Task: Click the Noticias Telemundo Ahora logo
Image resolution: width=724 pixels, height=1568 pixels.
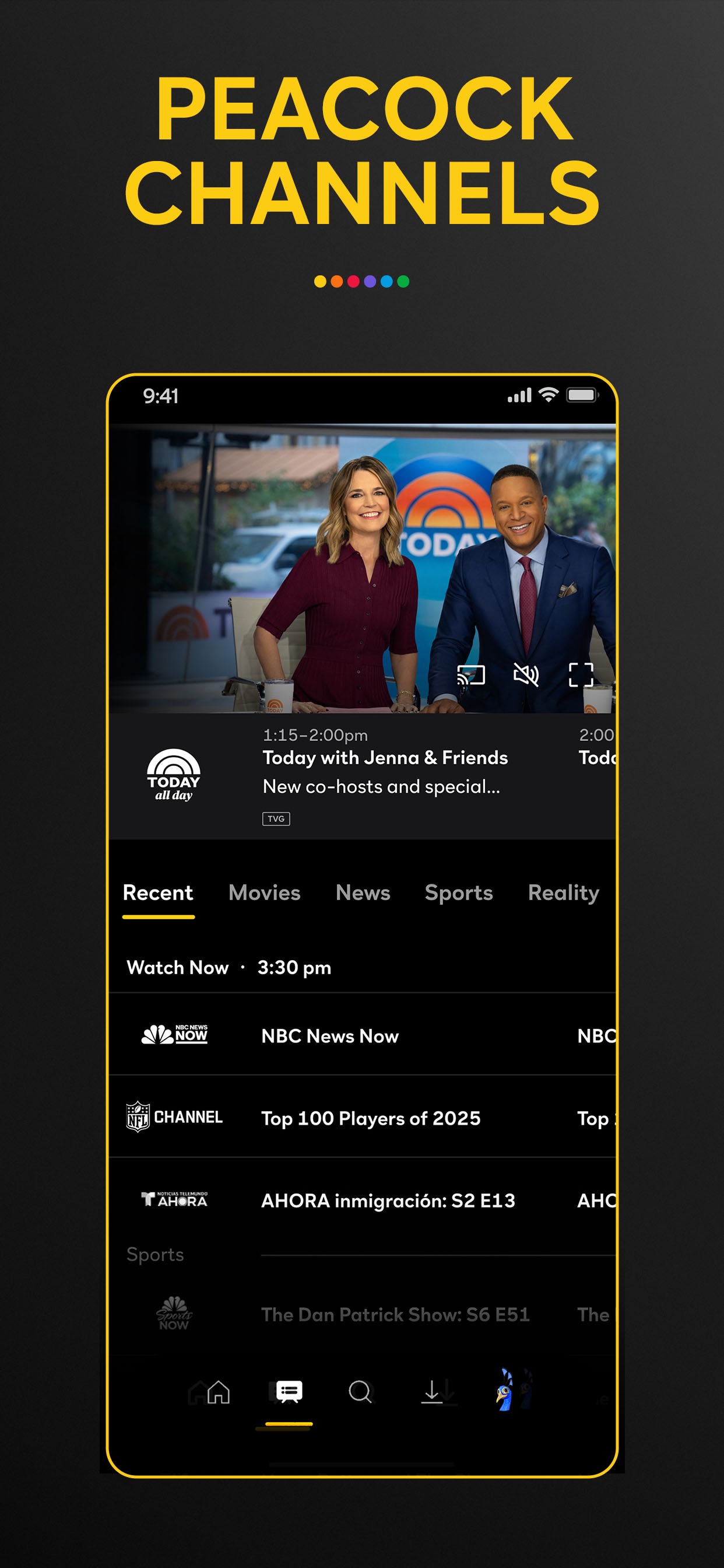Action: click(173, 1199)
